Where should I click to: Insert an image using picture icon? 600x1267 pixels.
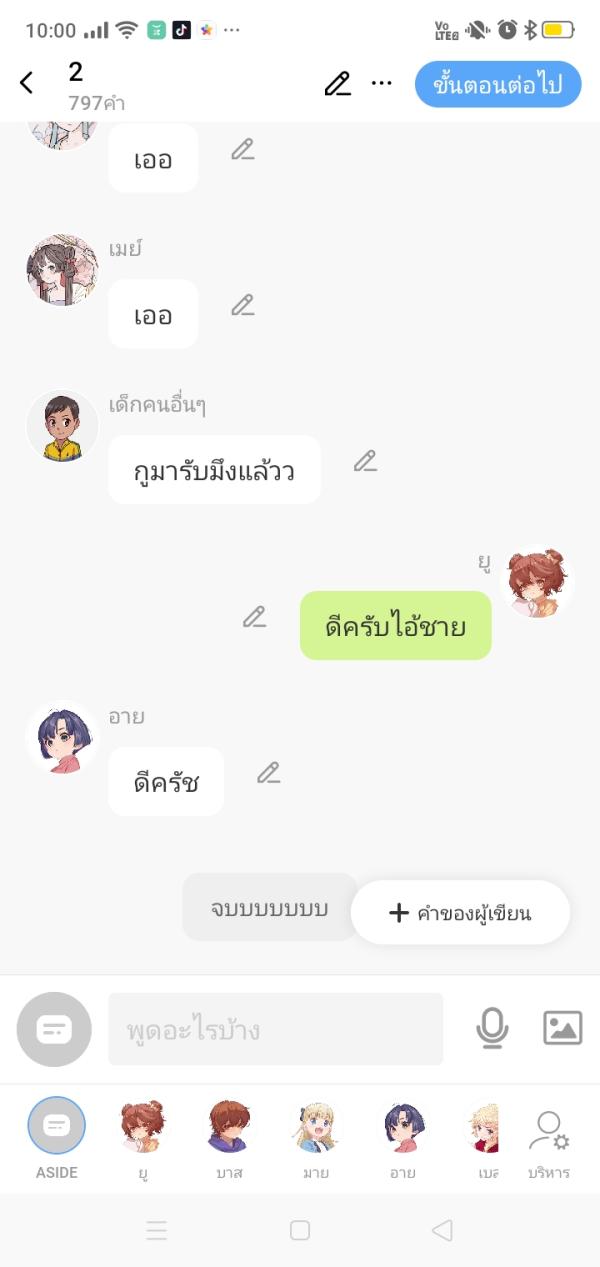(562, 1028)
